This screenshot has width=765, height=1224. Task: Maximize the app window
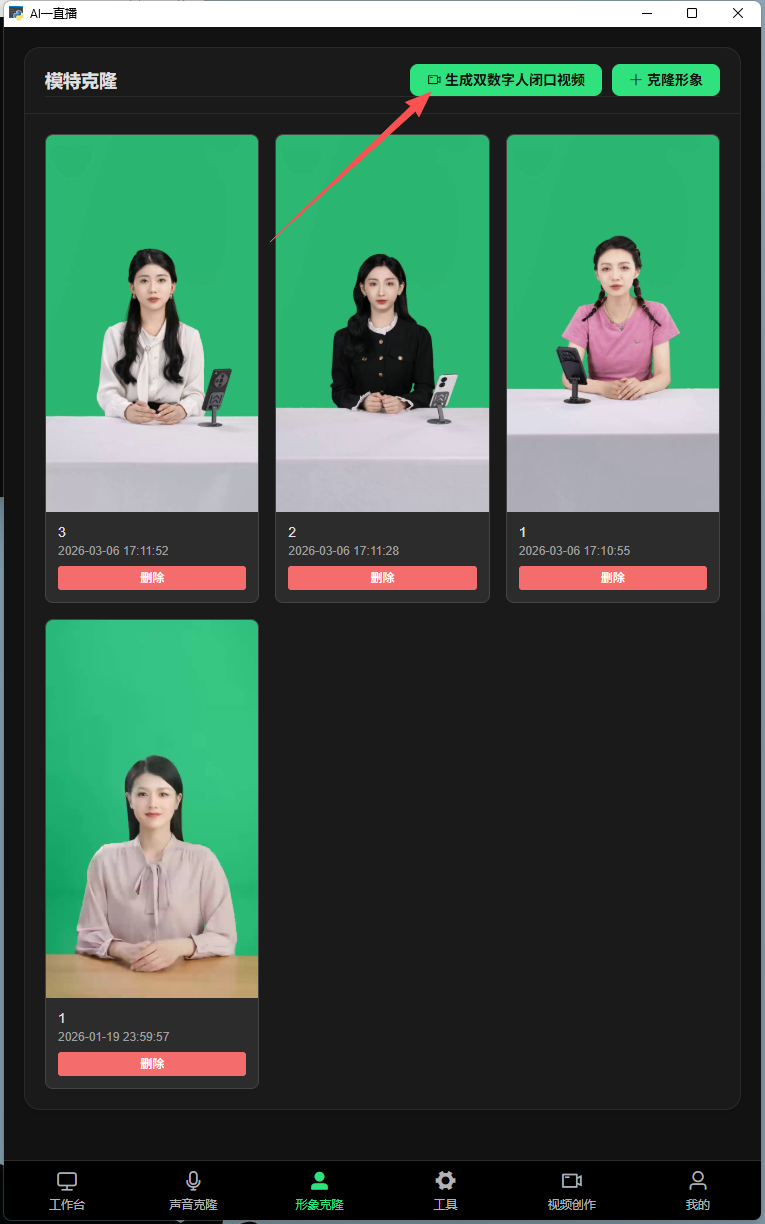692,13
